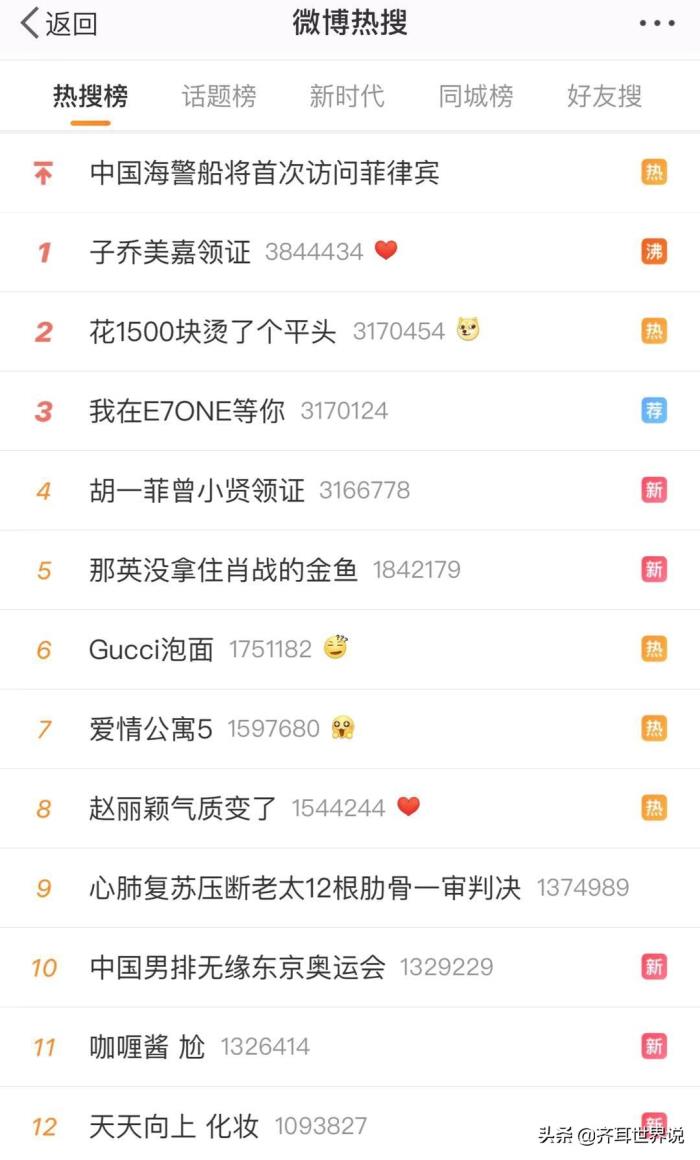This screenshot has width=700, height=1160.
Task: View the topic 花1500块烫了个平头
Action: tap(213, 331)
